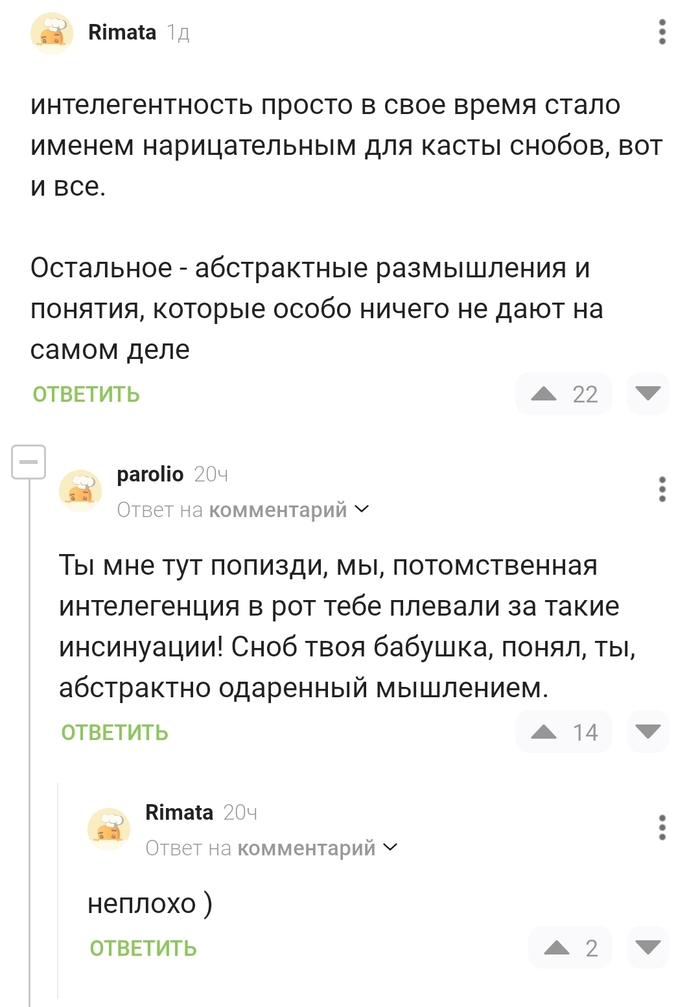Viewport: 700px width, 1007px height.
Task: Open overflow menu on Rimata's snob caste comment
Action: 662,32
